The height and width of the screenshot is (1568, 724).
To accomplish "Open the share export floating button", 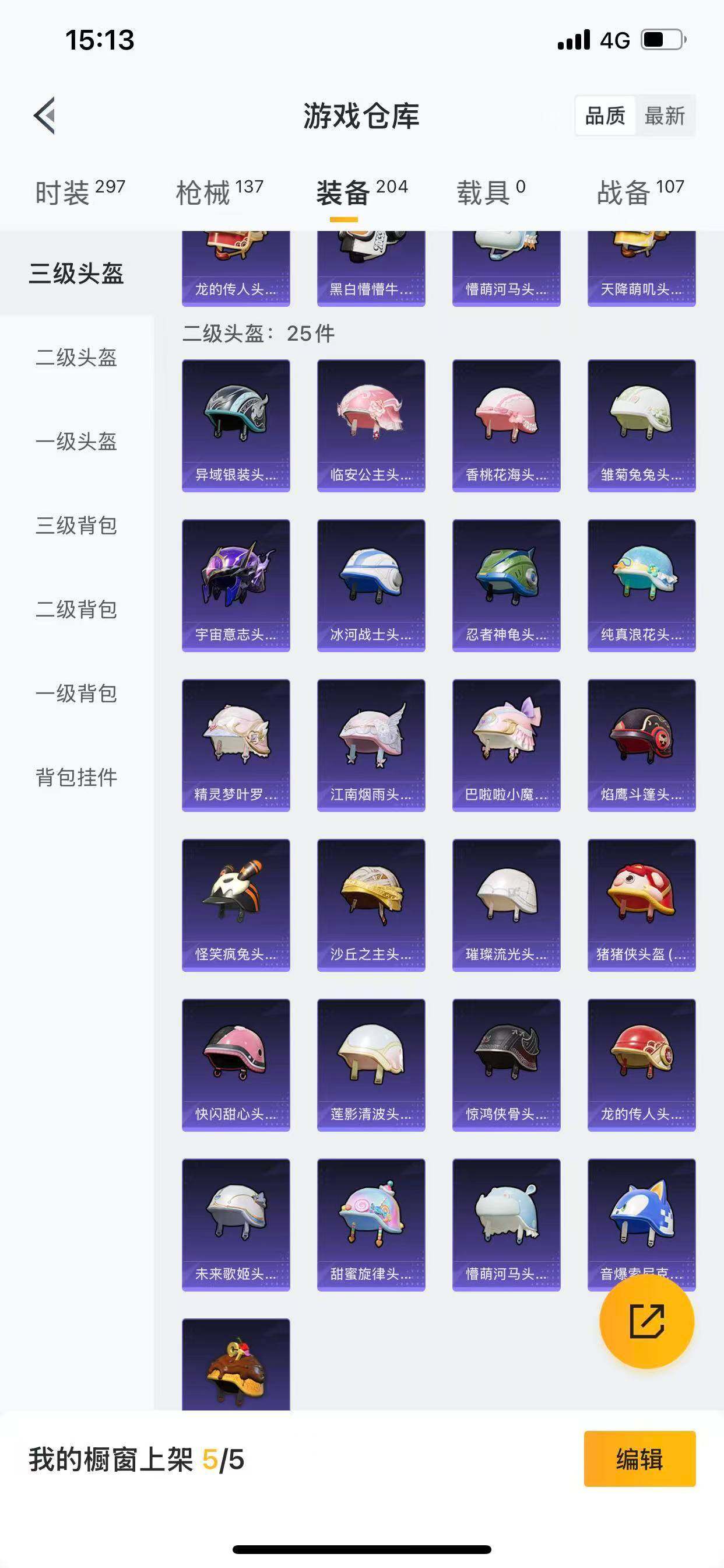I will click(x=646, y=1321).
